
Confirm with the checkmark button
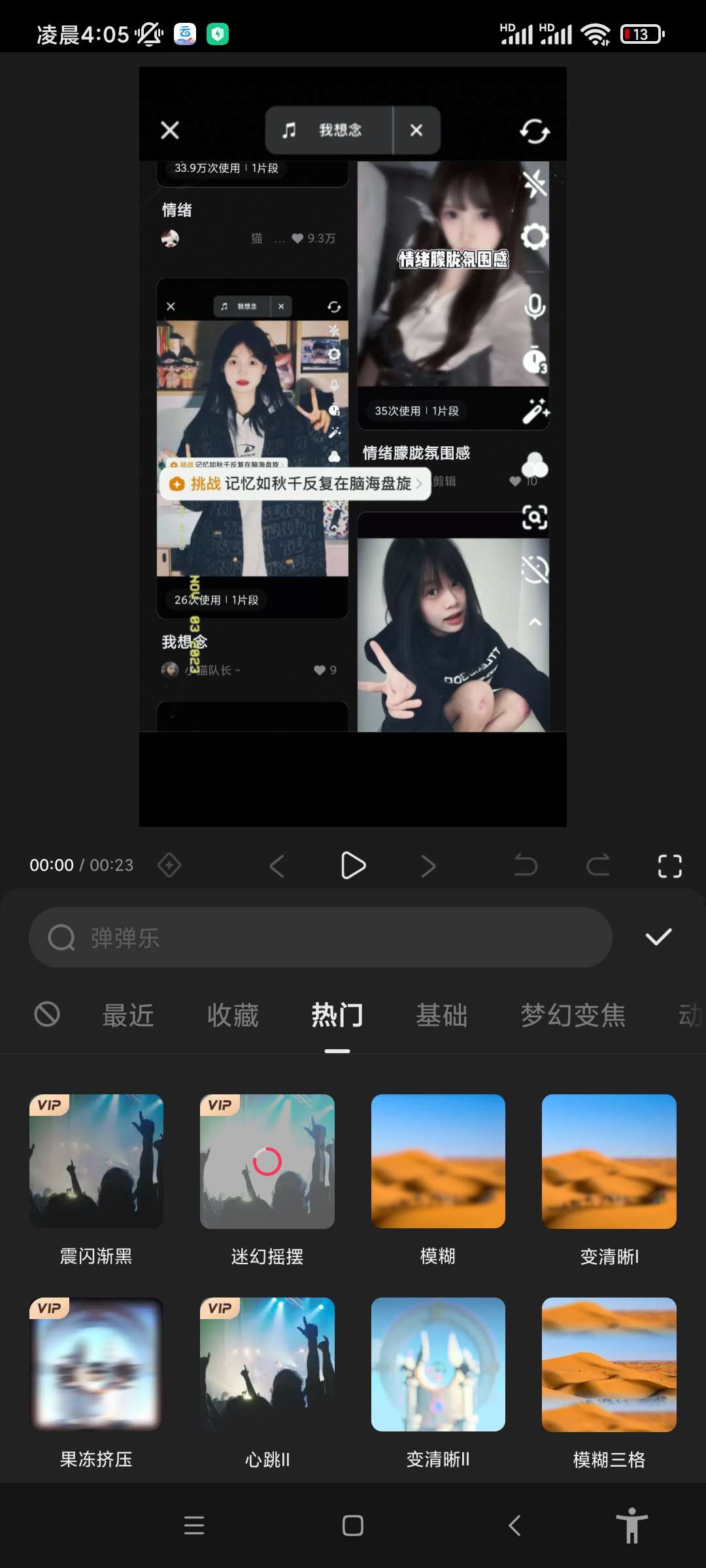(x=658, y=937)
